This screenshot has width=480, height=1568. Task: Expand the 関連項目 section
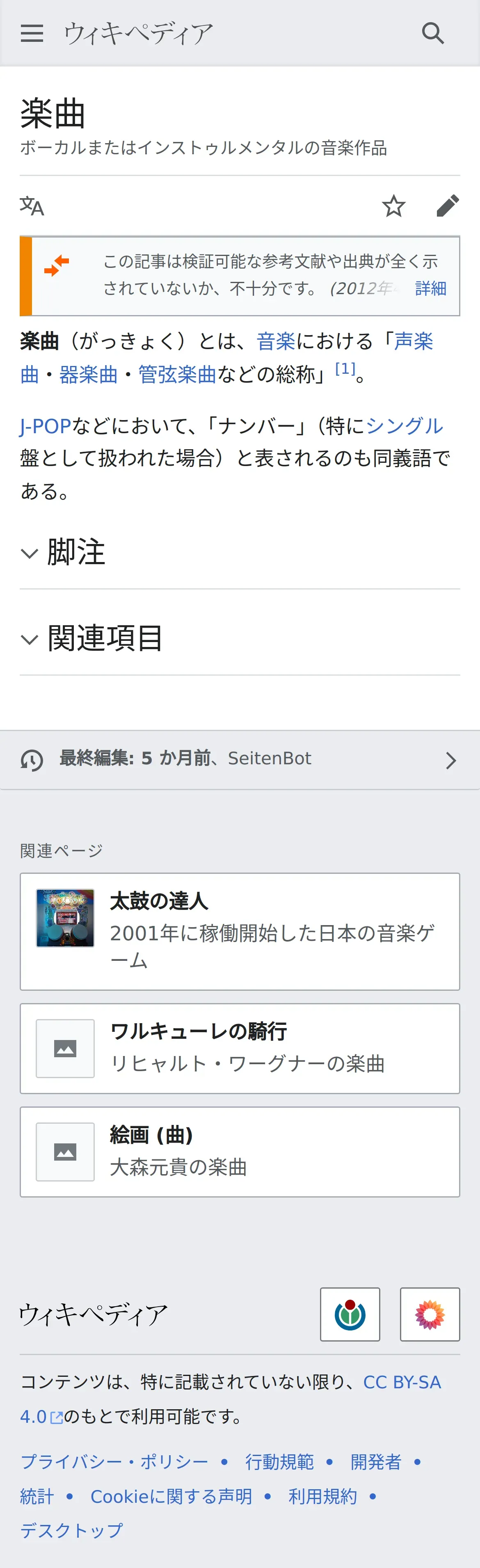(240, 638)
